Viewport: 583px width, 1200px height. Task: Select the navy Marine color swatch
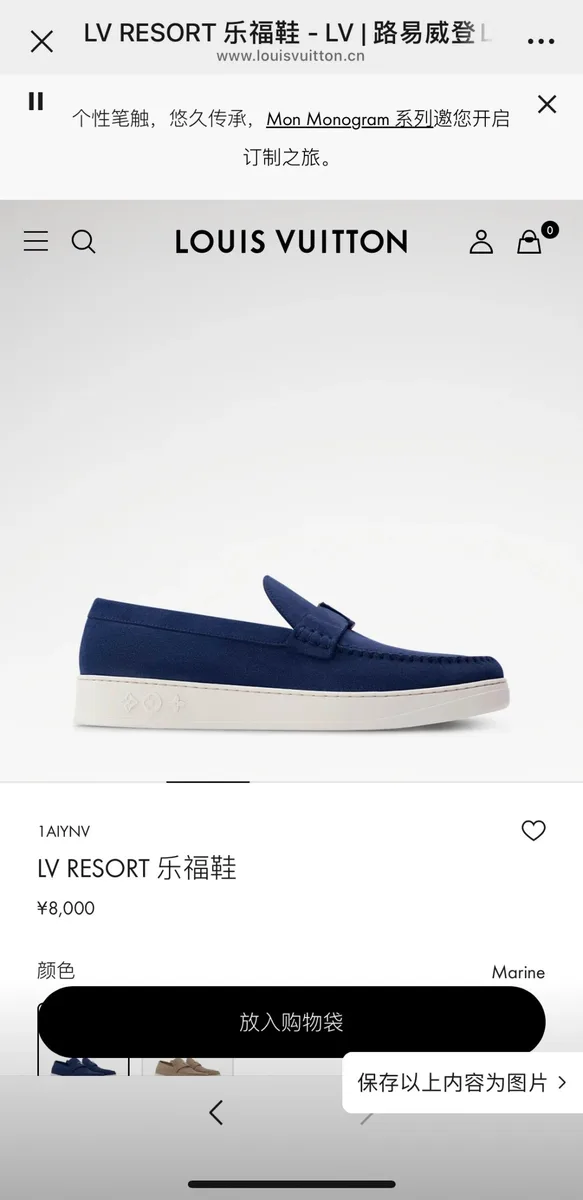(x=84, y=1066)
